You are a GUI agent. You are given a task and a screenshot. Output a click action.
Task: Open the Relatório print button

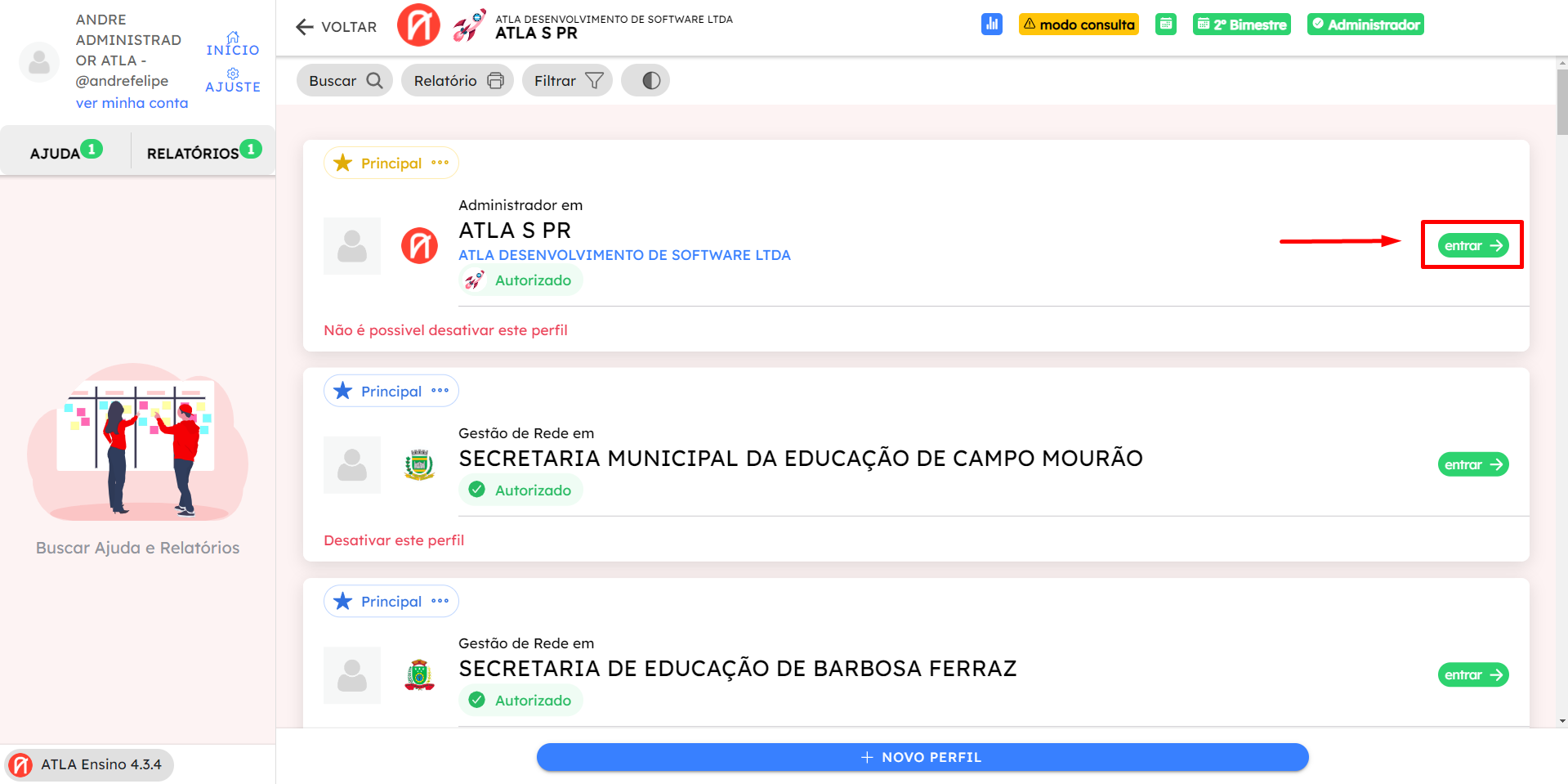(458, 81)
